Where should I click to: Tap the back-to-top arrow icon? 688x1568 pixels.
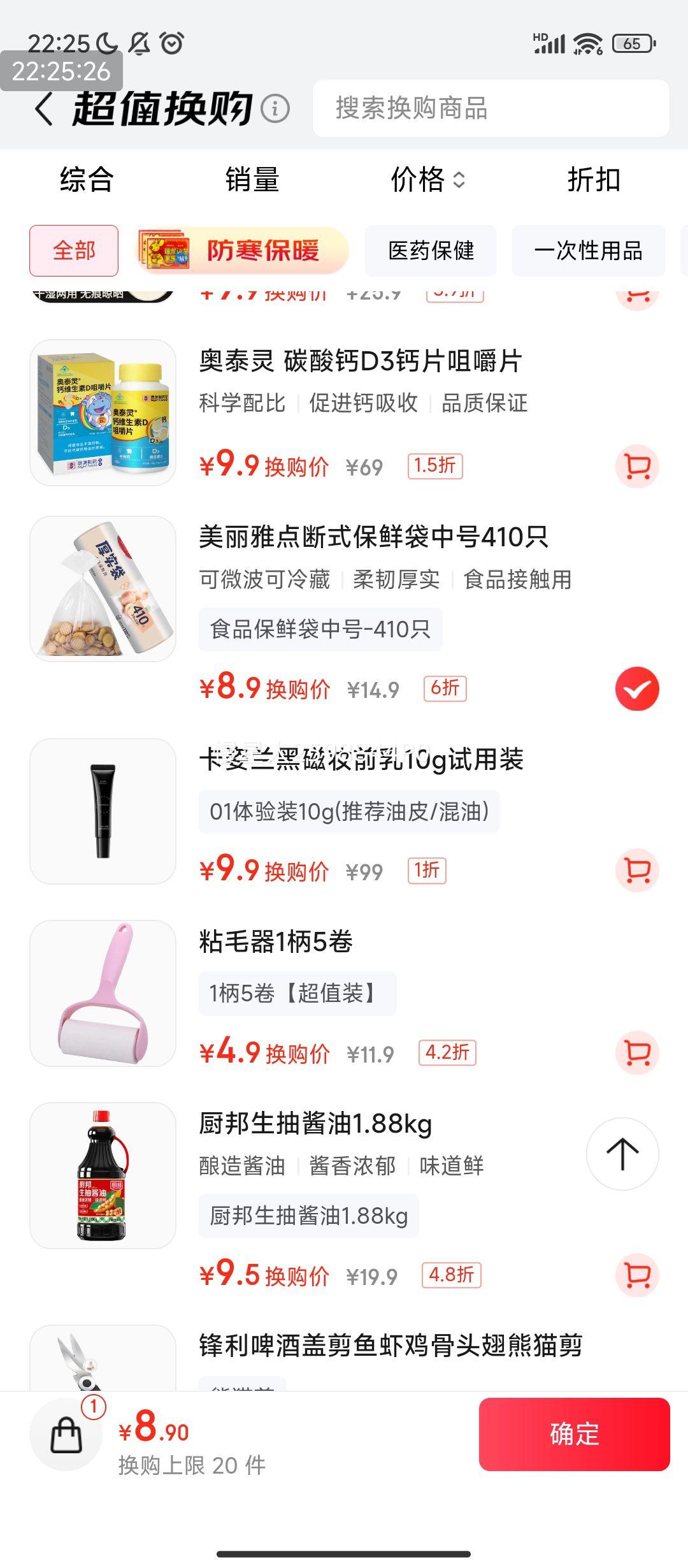[x=621, y=1154]
